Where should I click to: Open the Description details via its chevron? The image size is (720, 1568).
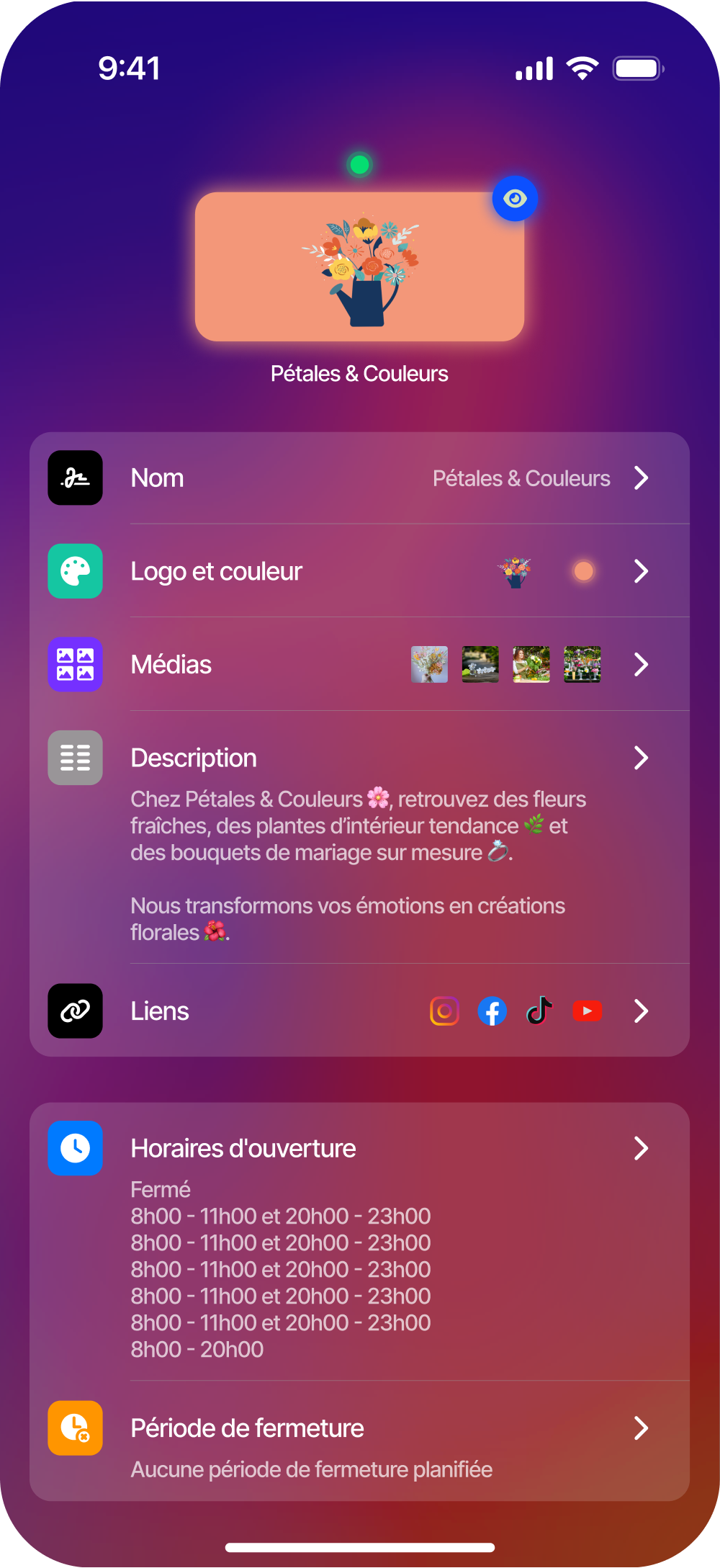pos(641,758)
